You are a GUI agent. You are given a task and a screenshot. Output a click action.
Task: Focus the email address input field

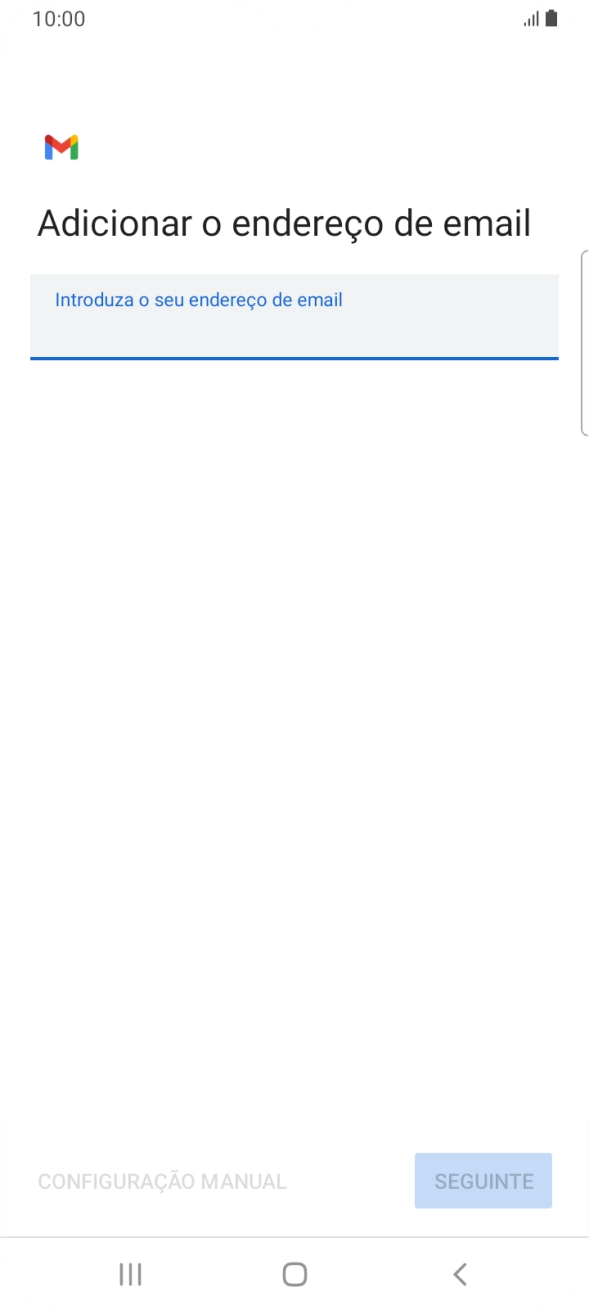point(294,317)
